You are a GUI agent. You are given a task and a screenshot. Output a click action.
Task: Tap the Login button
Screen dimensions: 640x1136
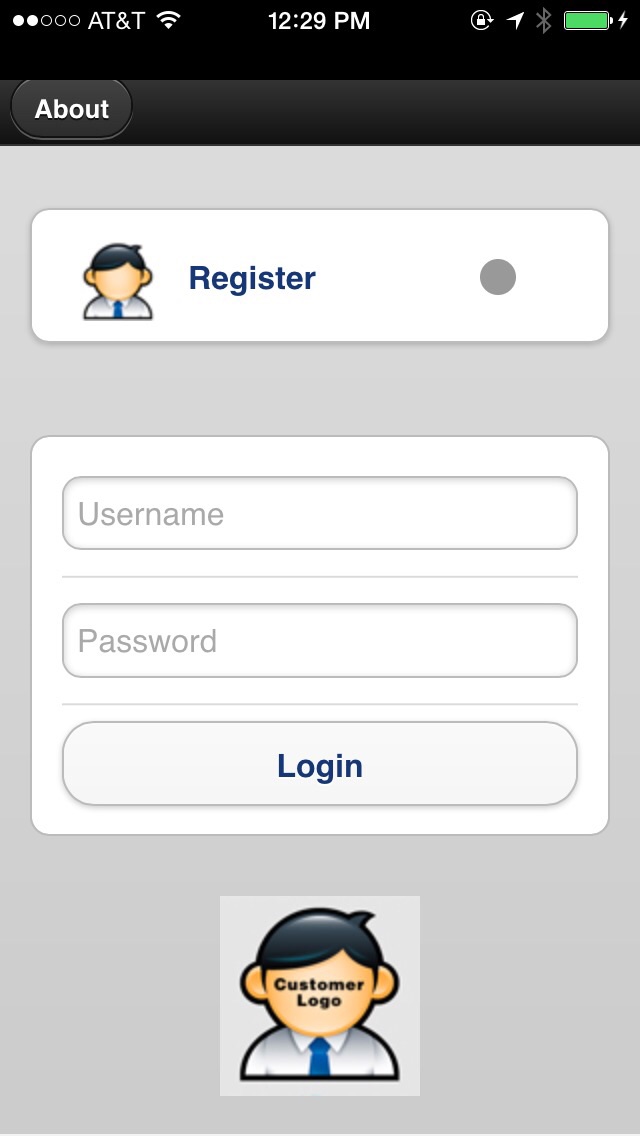coord(319,764)
